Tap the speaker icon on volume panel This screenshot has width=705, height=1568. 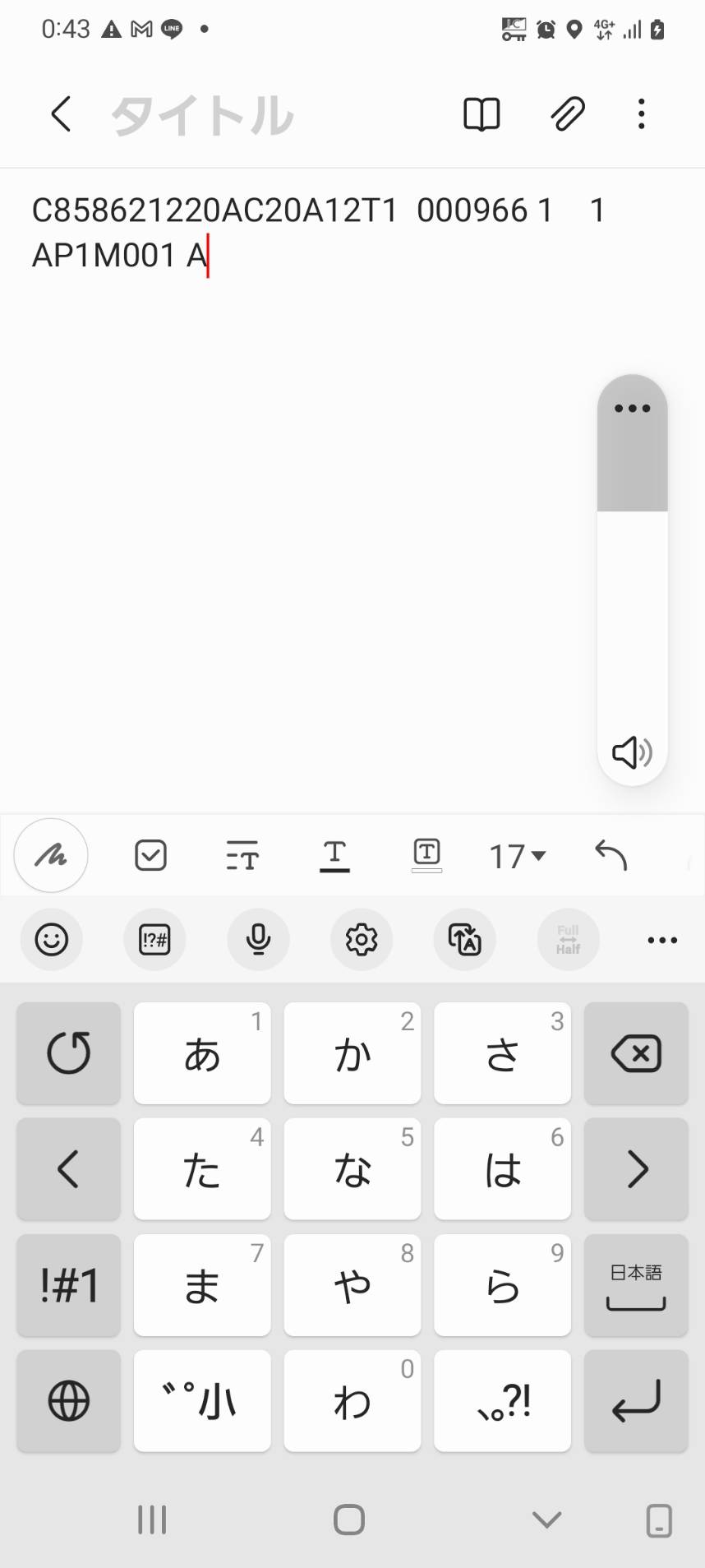632,752
